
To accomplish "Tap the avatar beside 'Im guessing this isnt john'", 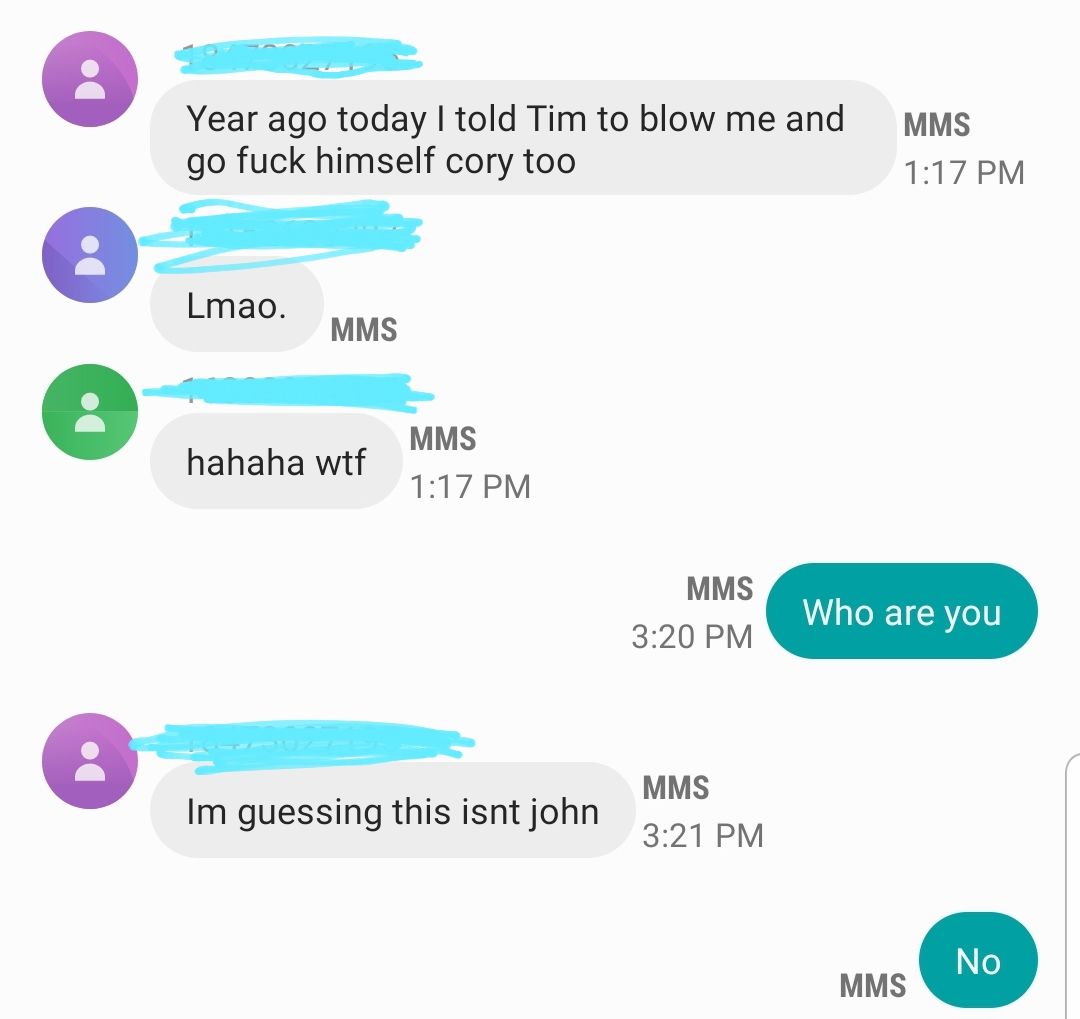I will click(x=90, y=761).
